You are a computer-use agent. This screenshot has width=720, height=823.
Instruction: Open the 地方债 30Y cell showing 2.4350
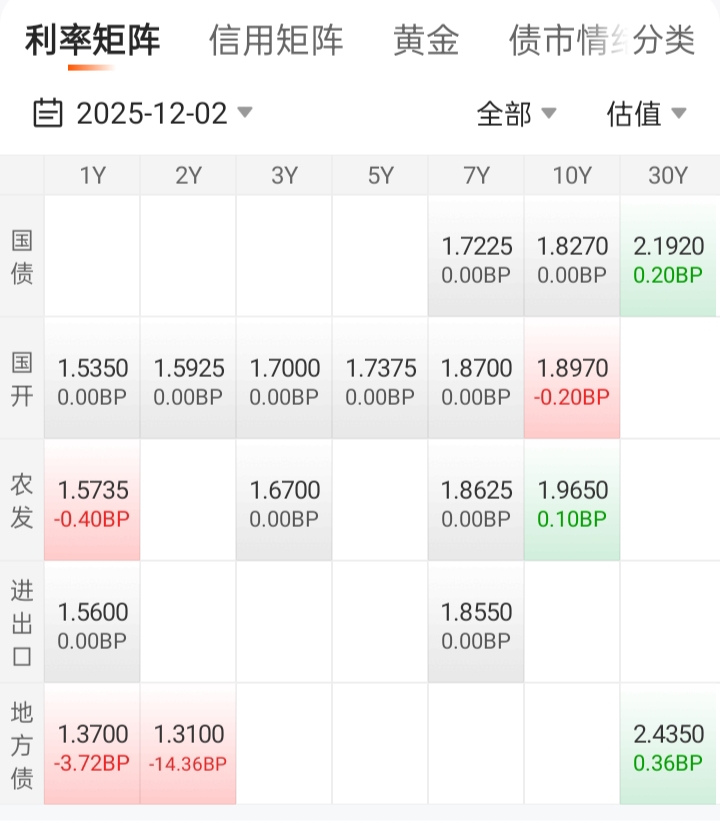(x=668, y=746)
